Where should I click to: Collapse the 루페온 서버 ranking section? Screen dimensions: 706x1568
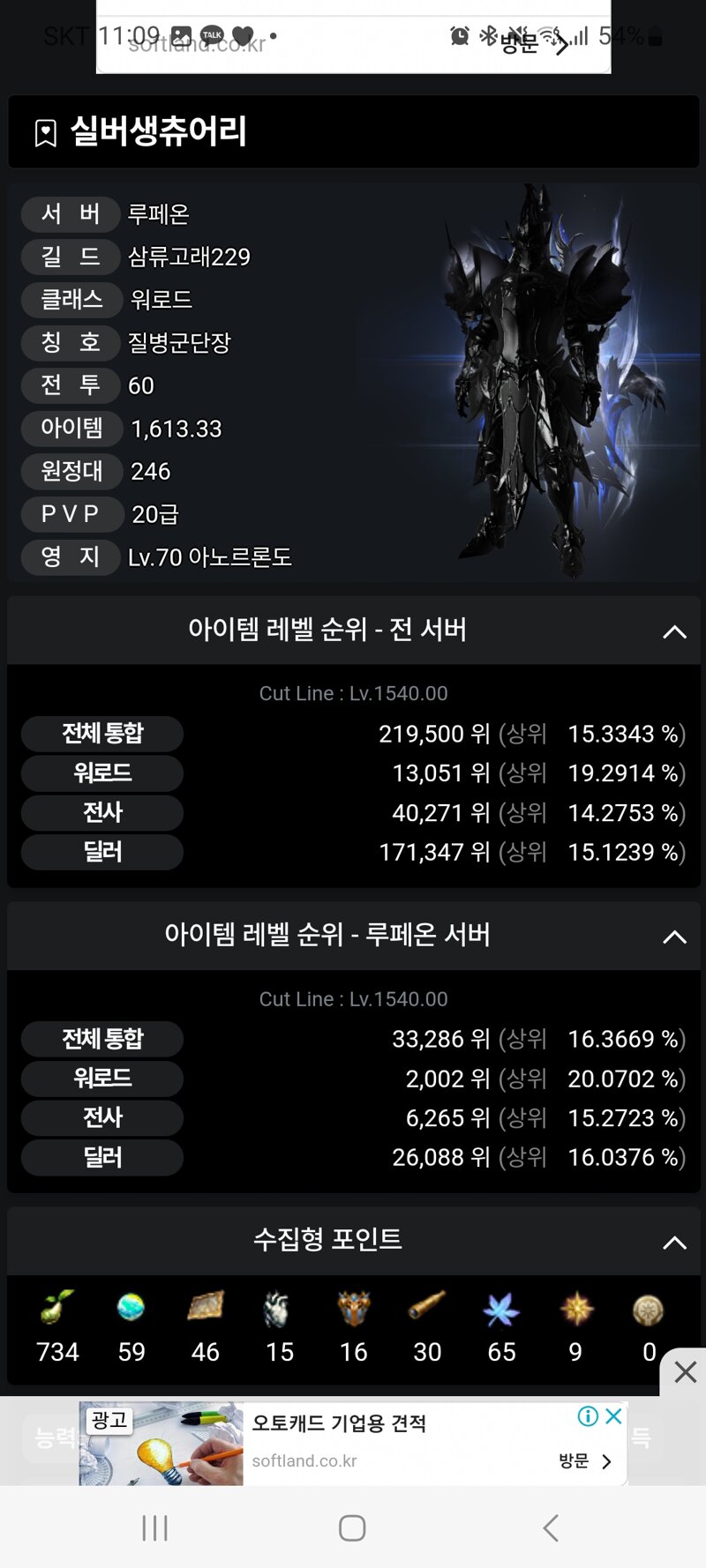(x=674, y=937)
